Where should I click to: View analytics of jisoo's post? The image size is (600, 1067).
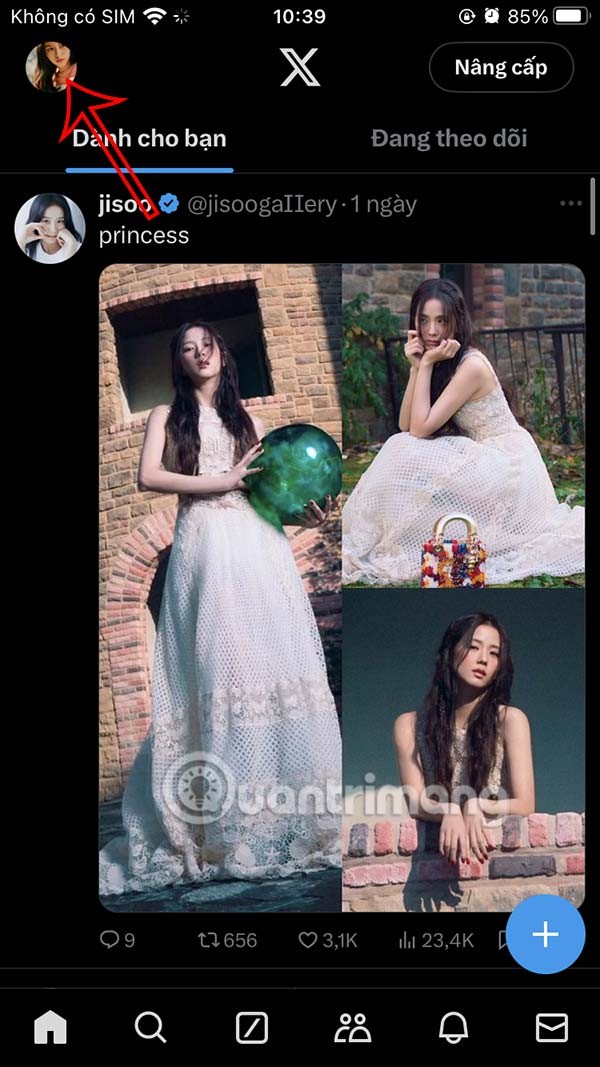(435, 940)
